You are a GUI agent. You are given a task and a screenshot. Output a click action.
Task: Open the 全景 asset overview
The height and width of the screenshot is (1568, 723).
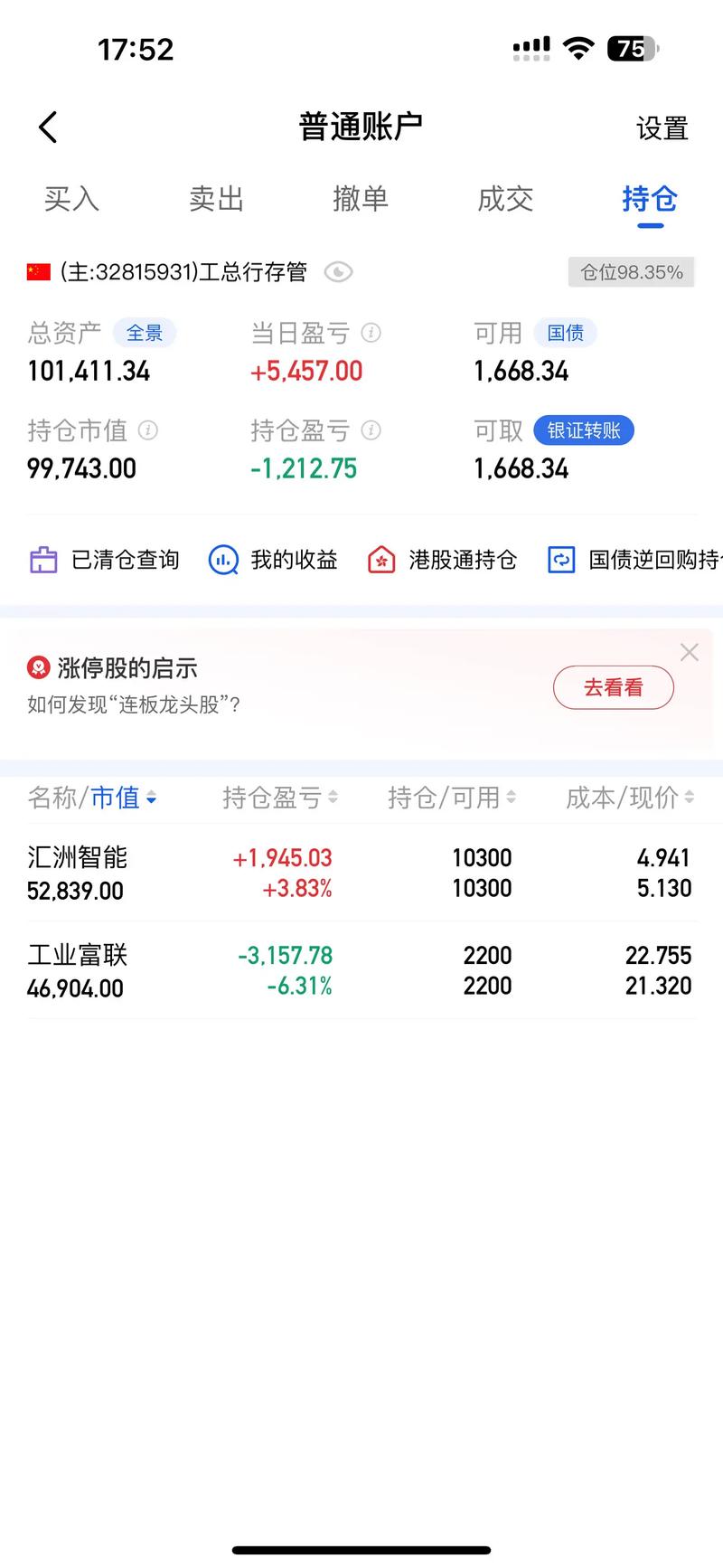tap(146, 333)
